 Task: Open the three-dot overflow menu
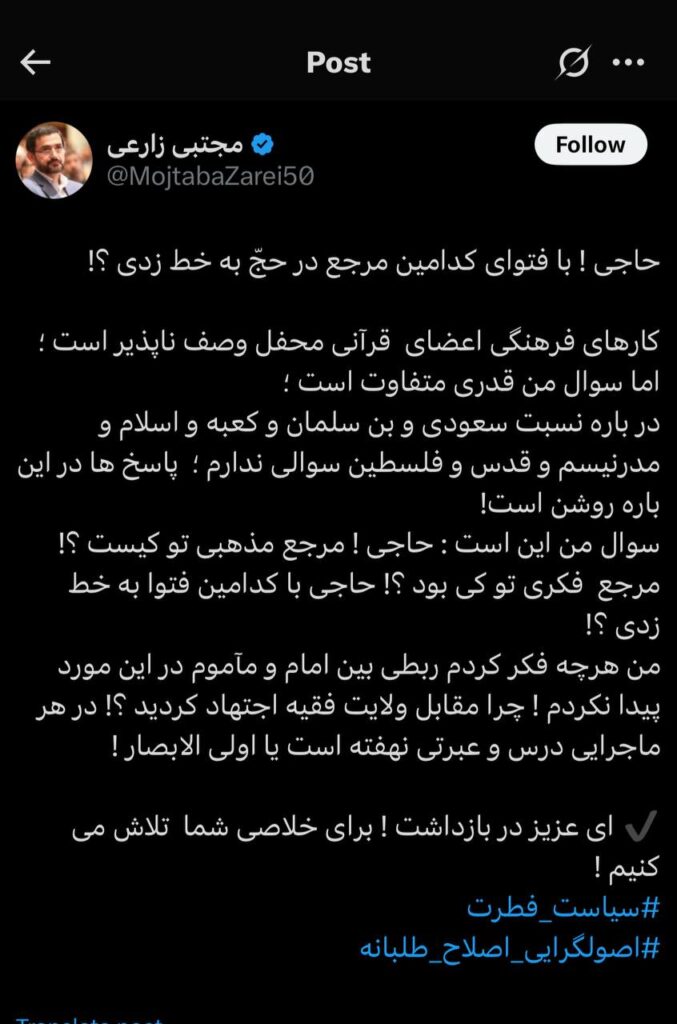(x=628, y=63)
